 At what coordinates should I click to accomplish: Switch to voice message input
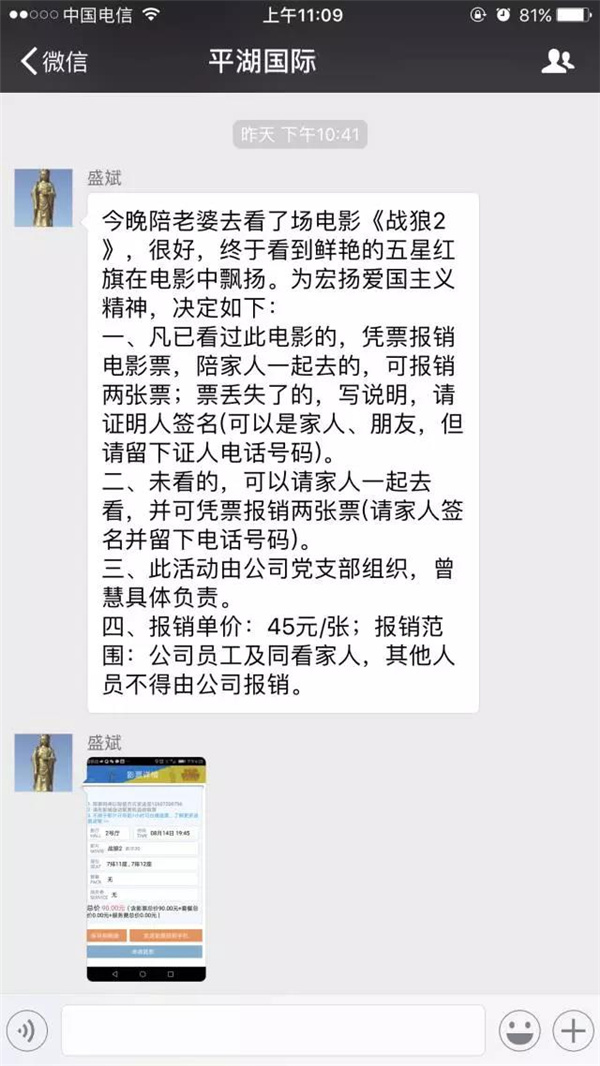coord(27,1029)
